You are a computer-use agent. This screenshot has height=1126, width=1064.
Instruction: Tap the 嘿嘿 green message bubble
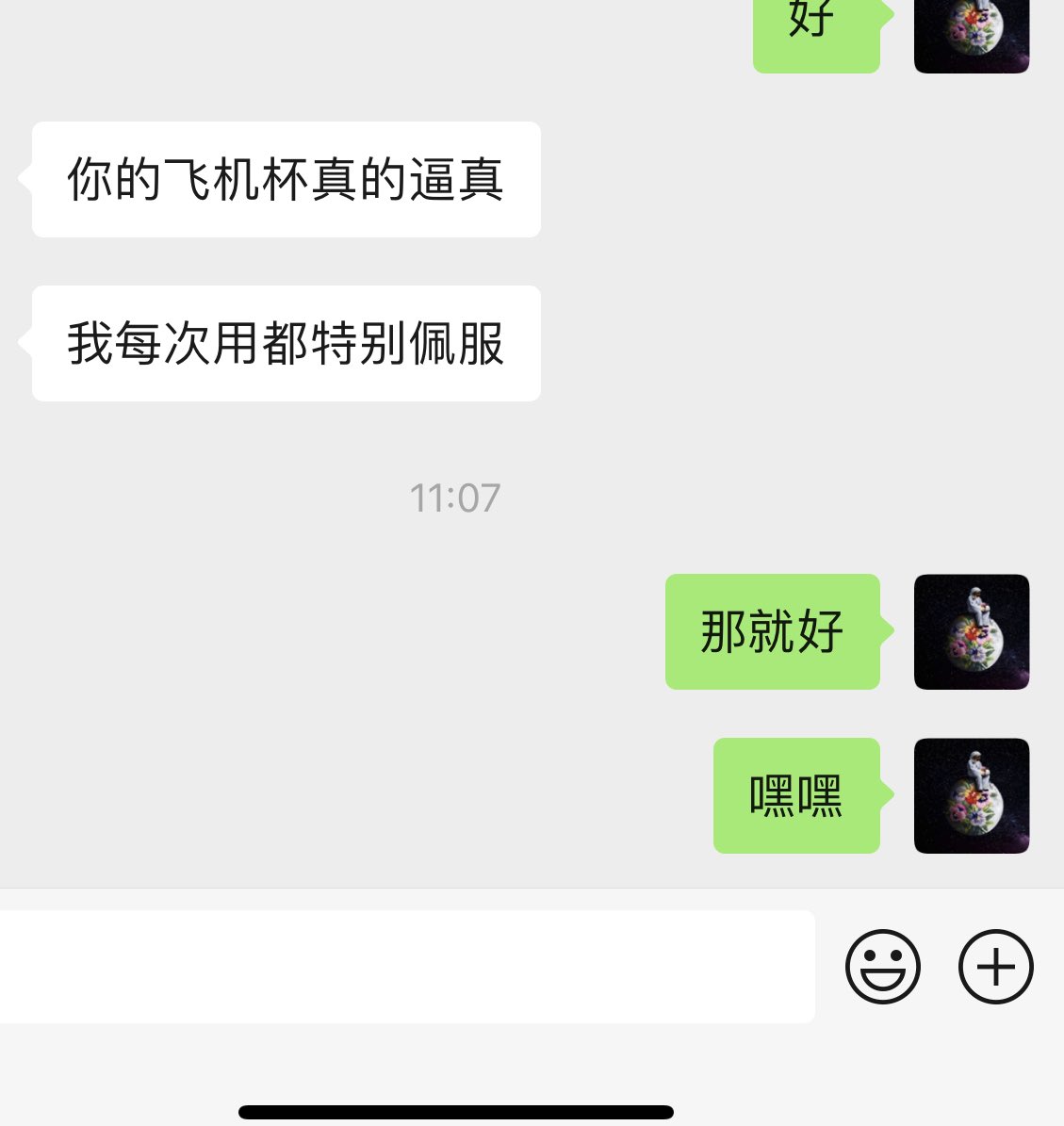click(x=796, y=796)
